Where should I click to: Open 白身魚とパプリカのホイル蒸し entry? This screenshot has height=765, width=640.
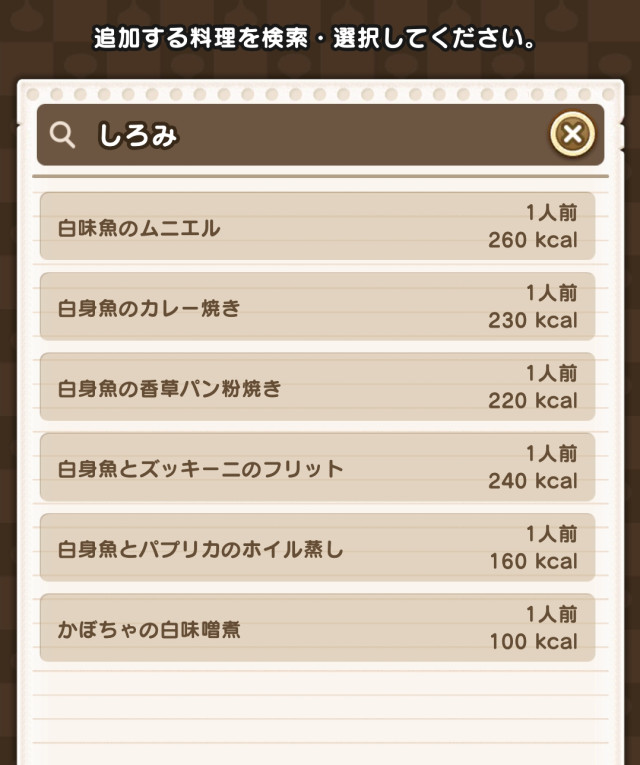(317, 547)
